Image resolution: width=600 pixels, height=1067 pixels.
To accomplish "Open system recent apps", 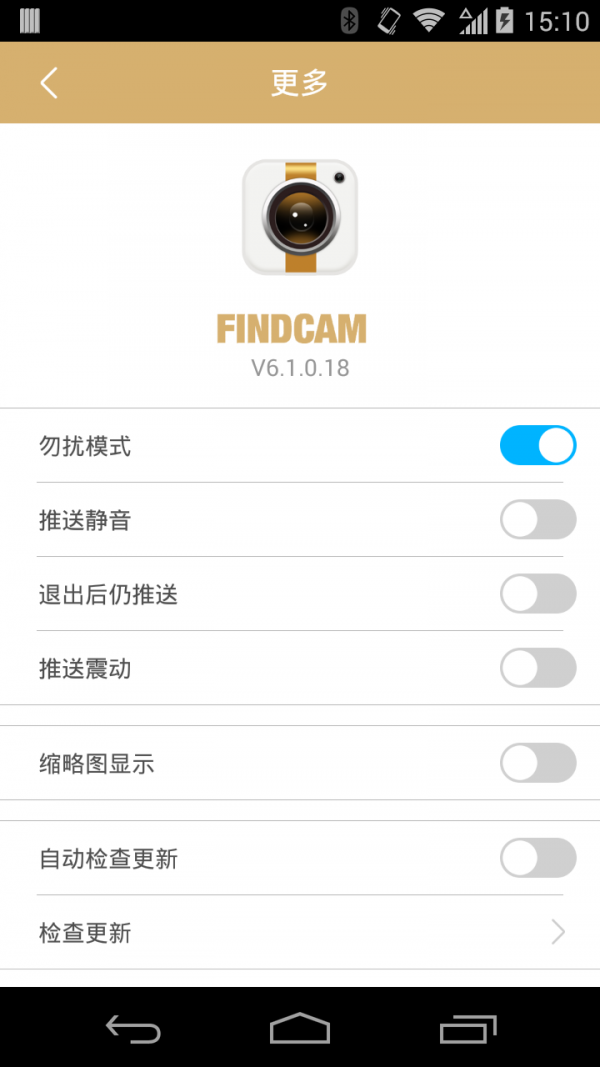I will pyautogui.click(x=467, y=1028).
